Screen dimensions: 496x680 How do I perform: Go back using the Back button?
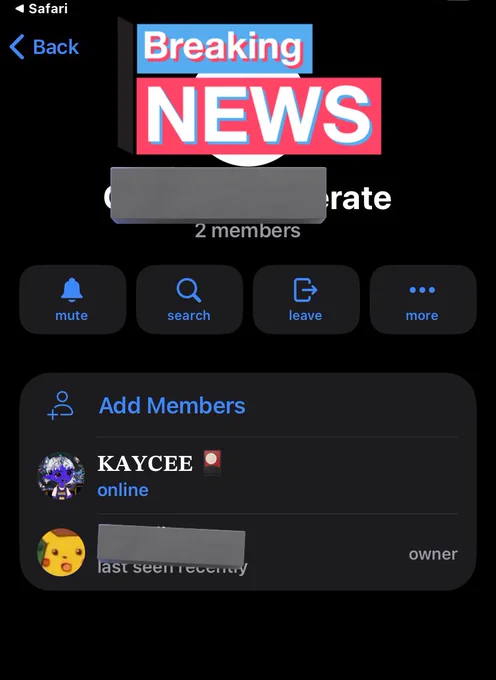(44, 47)
